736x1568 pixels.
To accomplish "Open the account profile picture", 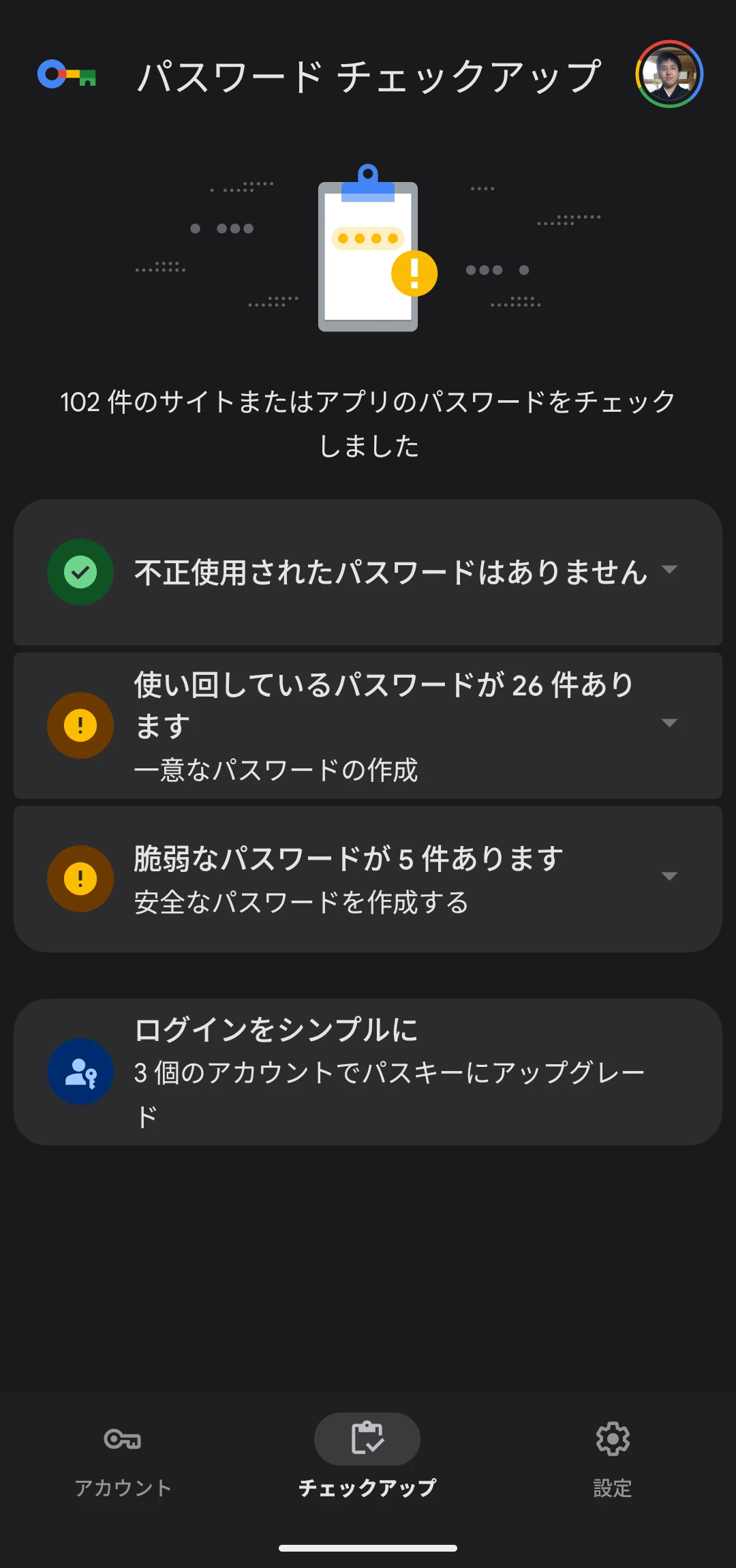I will [x=669, y=74].
